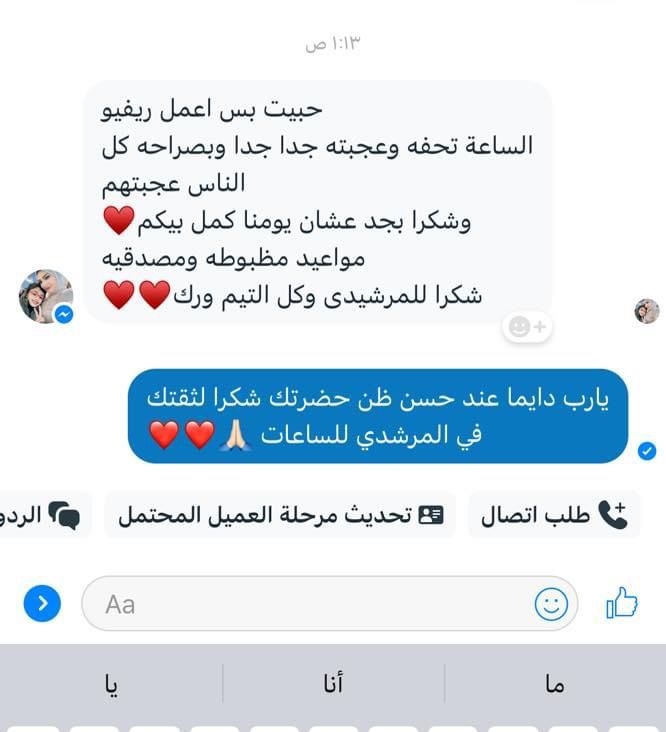The width and height of the screenshot is (666, 732).
Task: Expand the blue arrow for more options
Action: [42, 603]
